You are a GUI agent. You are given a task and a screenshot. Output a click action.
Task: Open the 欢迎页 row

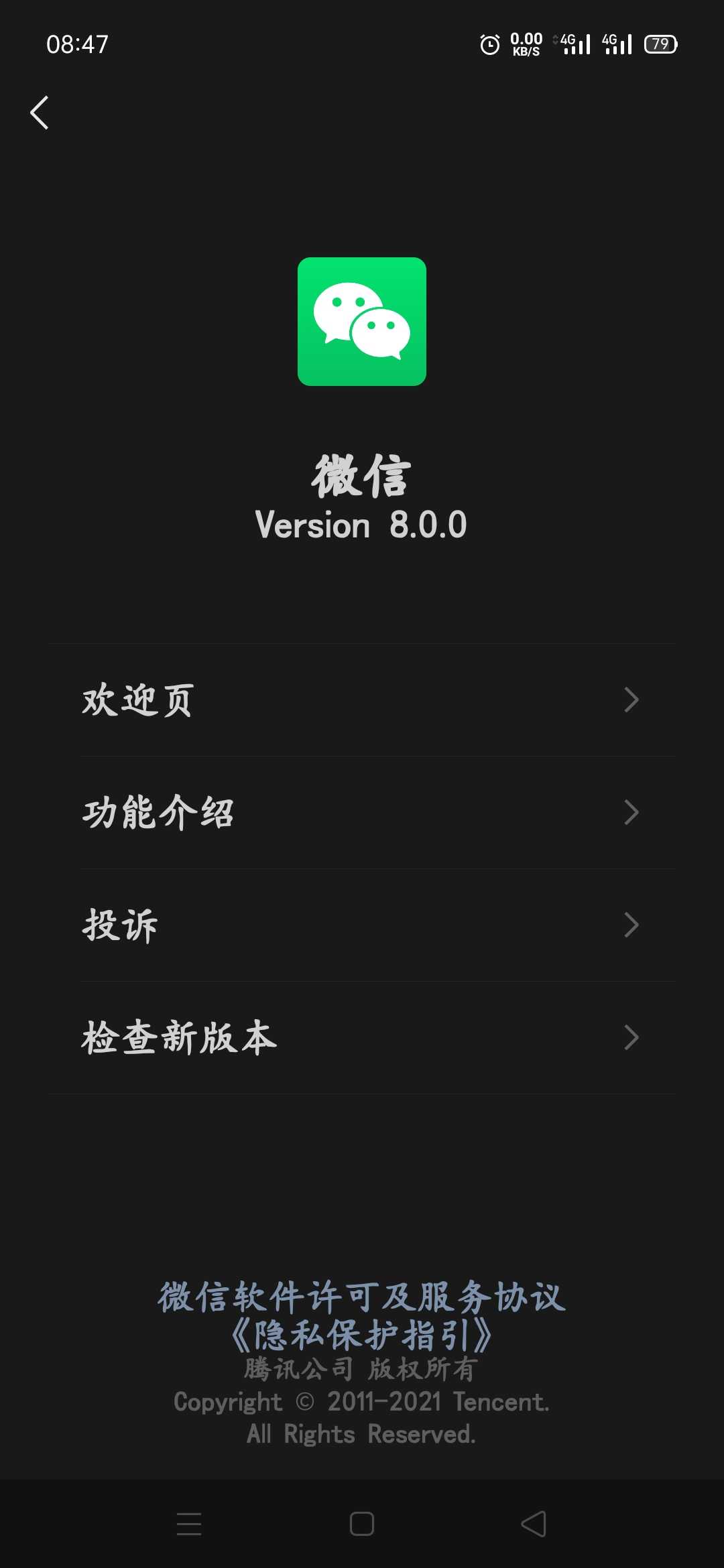pos(362,700)
